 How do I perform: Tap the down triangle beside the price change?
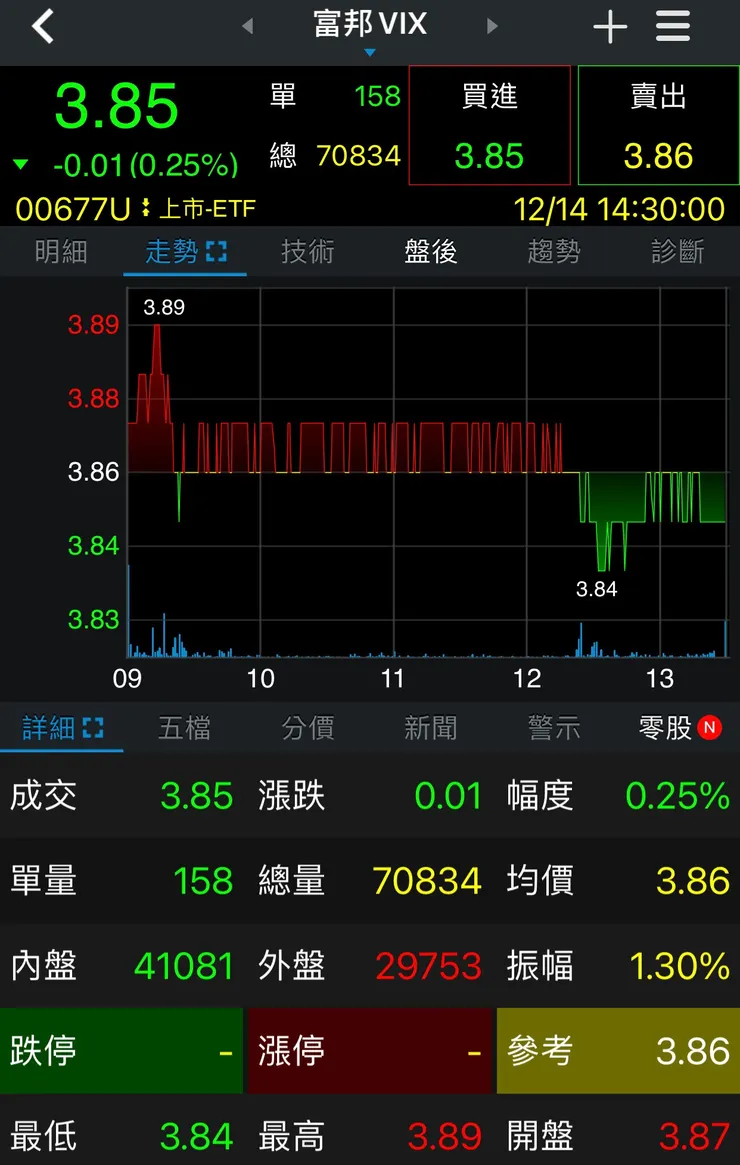pos(20,164)
